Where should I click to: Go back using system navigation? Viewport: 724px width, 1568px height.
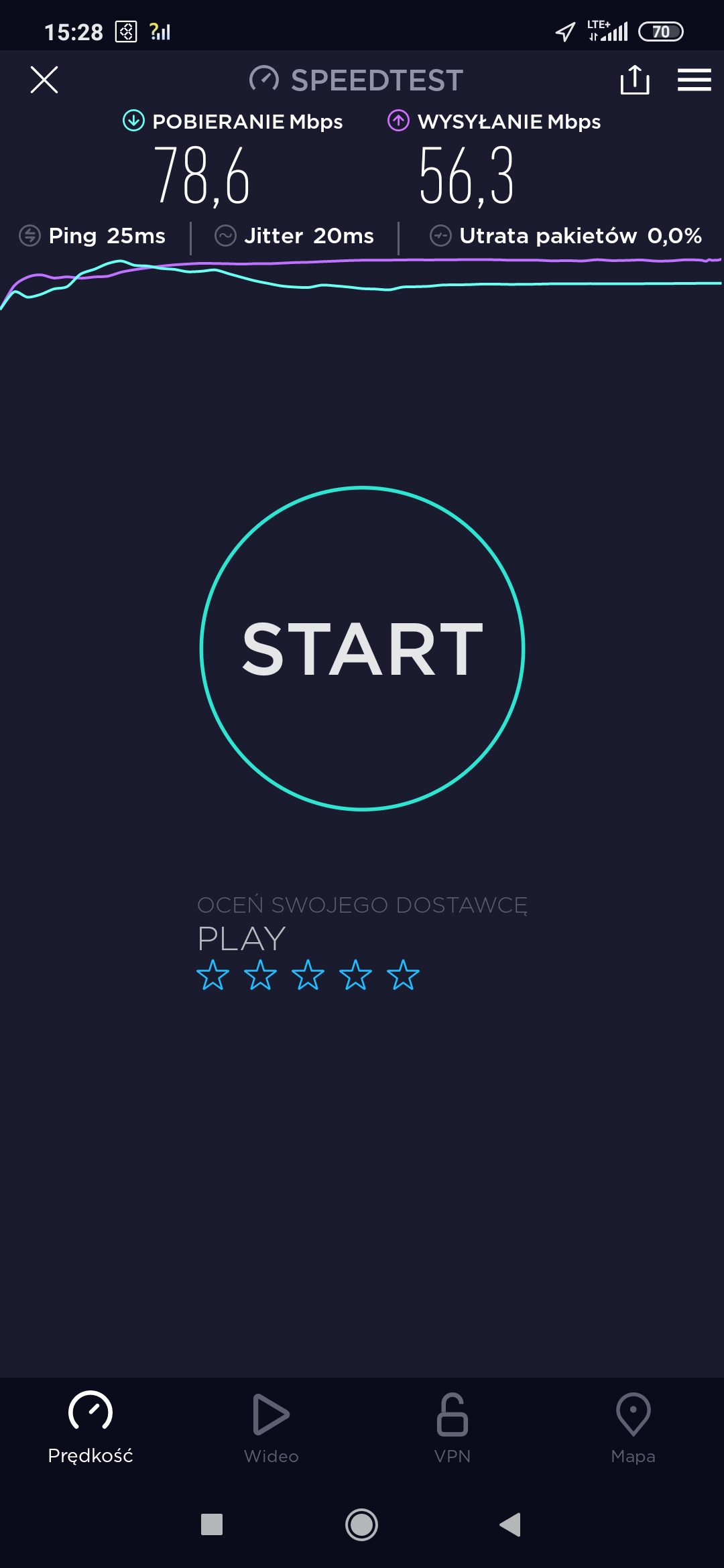(510, 1524)
